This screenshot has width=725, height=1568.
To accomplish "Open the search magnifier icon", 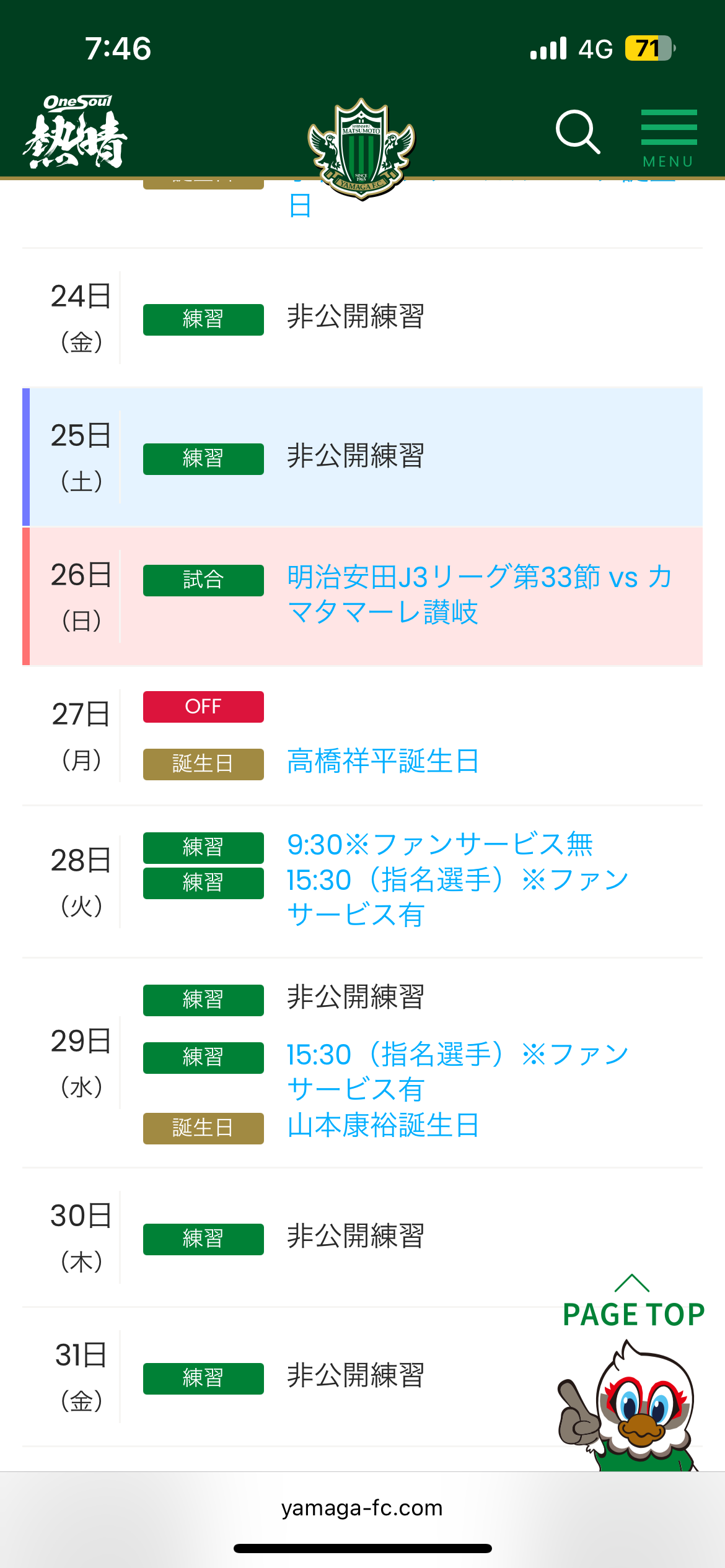I will pos(578,131).
